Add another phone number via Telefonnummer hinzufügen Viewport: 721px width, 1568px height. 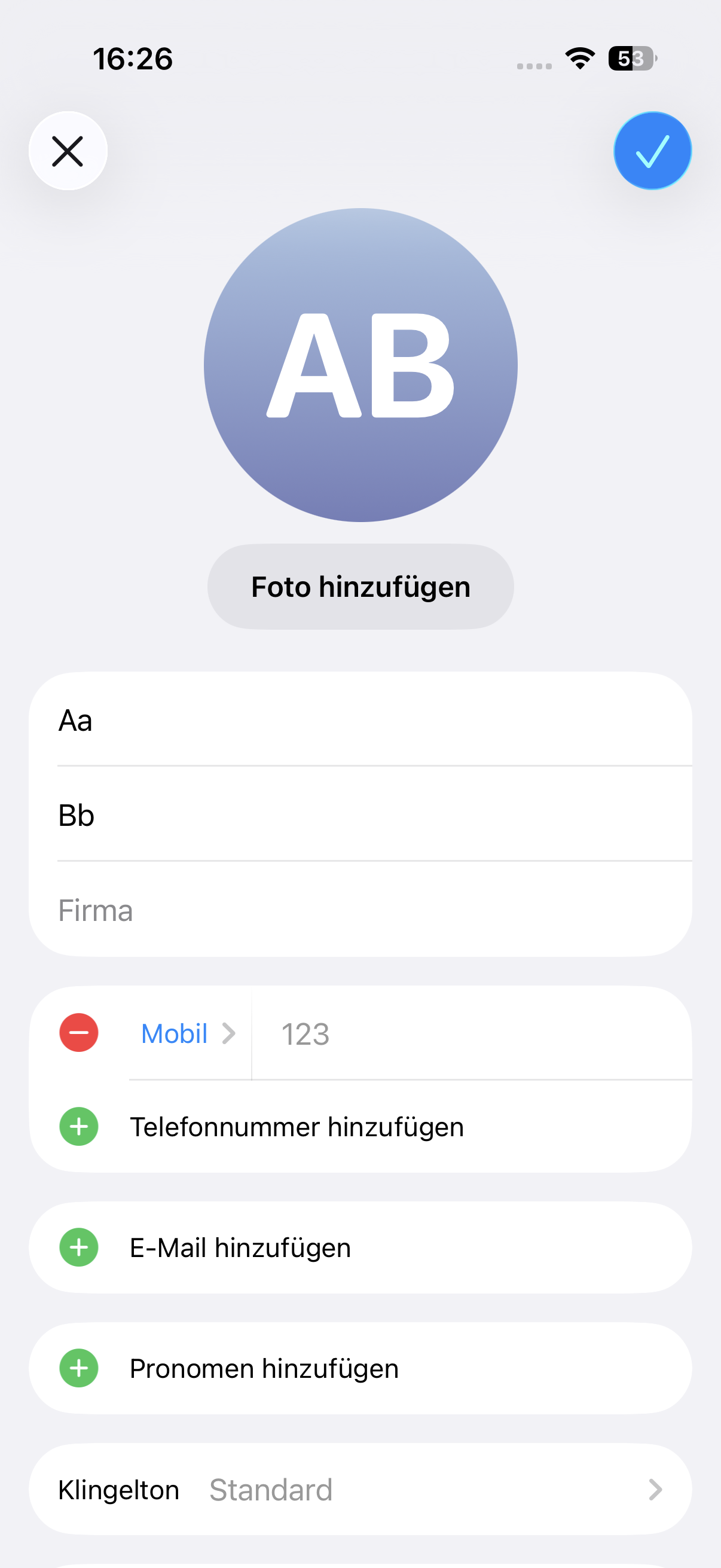click(297, 1127)
